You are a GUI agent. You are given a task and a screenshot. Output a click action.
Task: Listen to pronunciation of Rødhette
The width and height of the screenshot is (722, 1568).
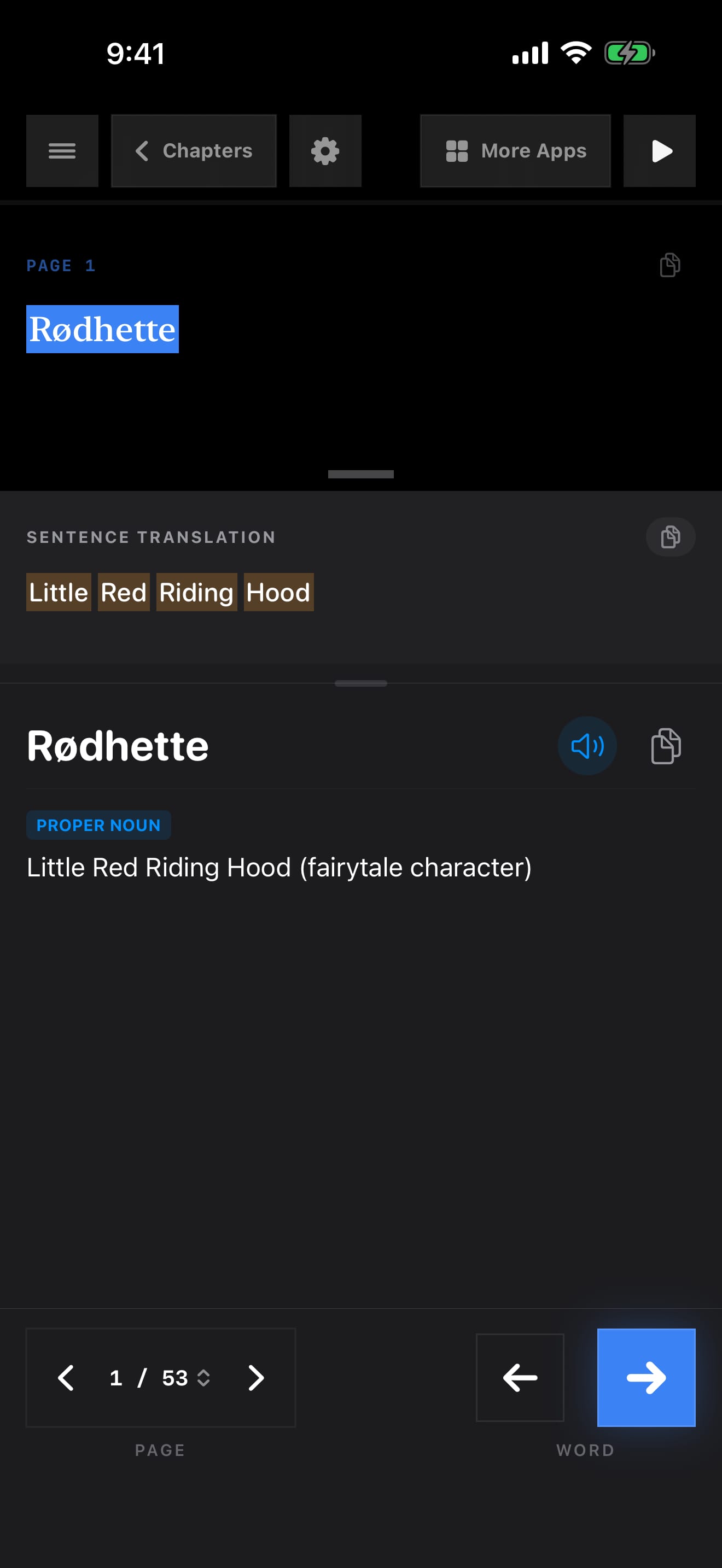(587, 746)
